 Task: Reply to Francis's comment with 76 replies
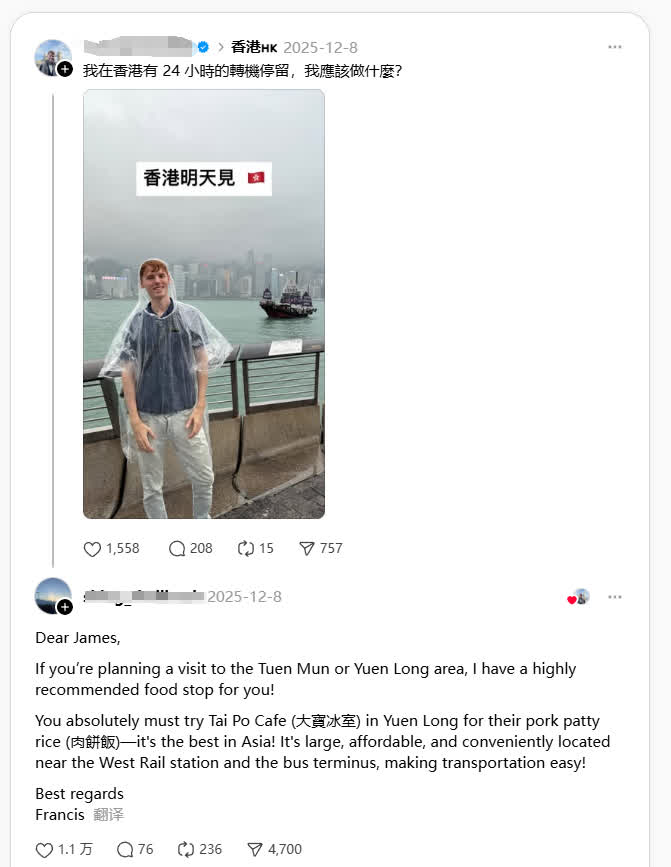coord(125,849)
